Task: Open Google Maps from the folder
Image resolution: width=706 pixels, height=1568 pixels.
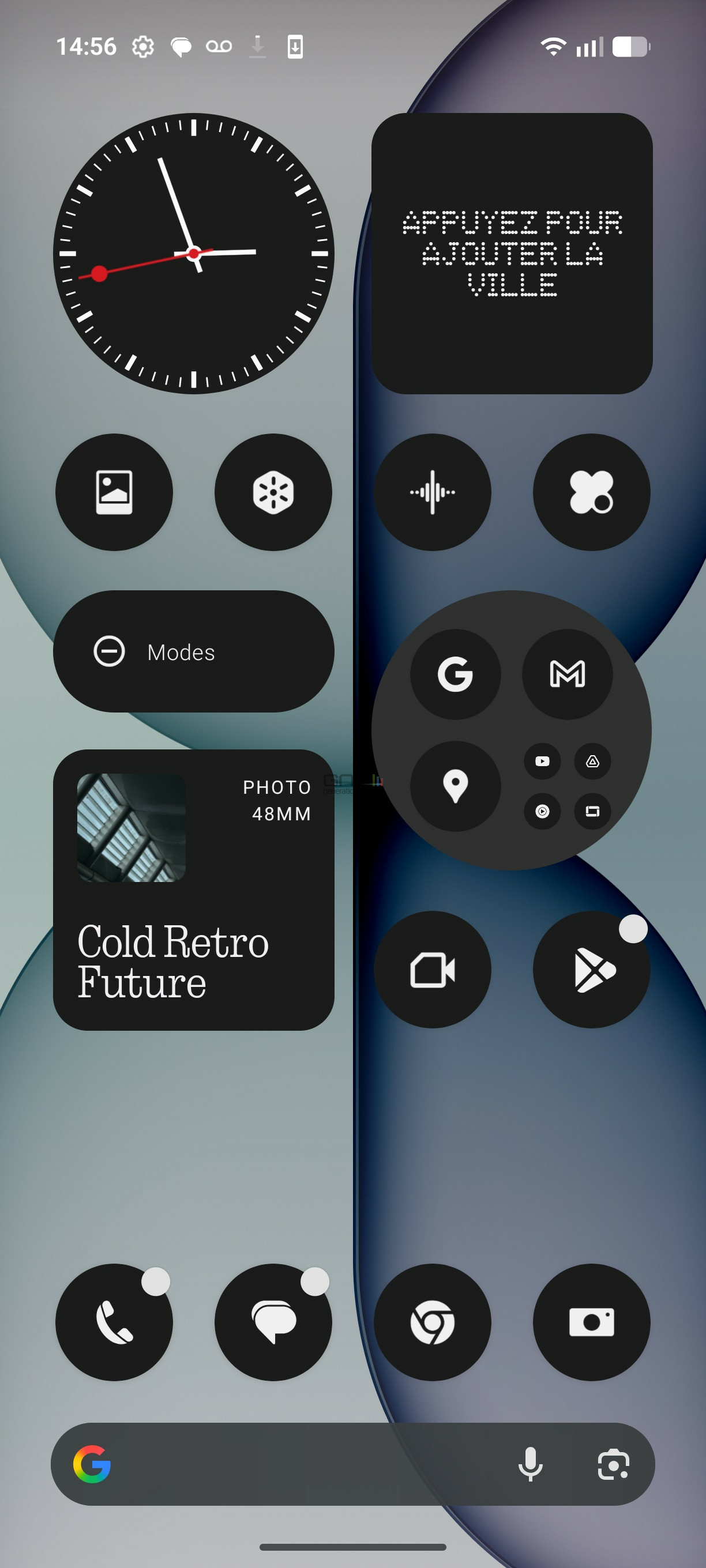Action: click(x=455, y=786)
